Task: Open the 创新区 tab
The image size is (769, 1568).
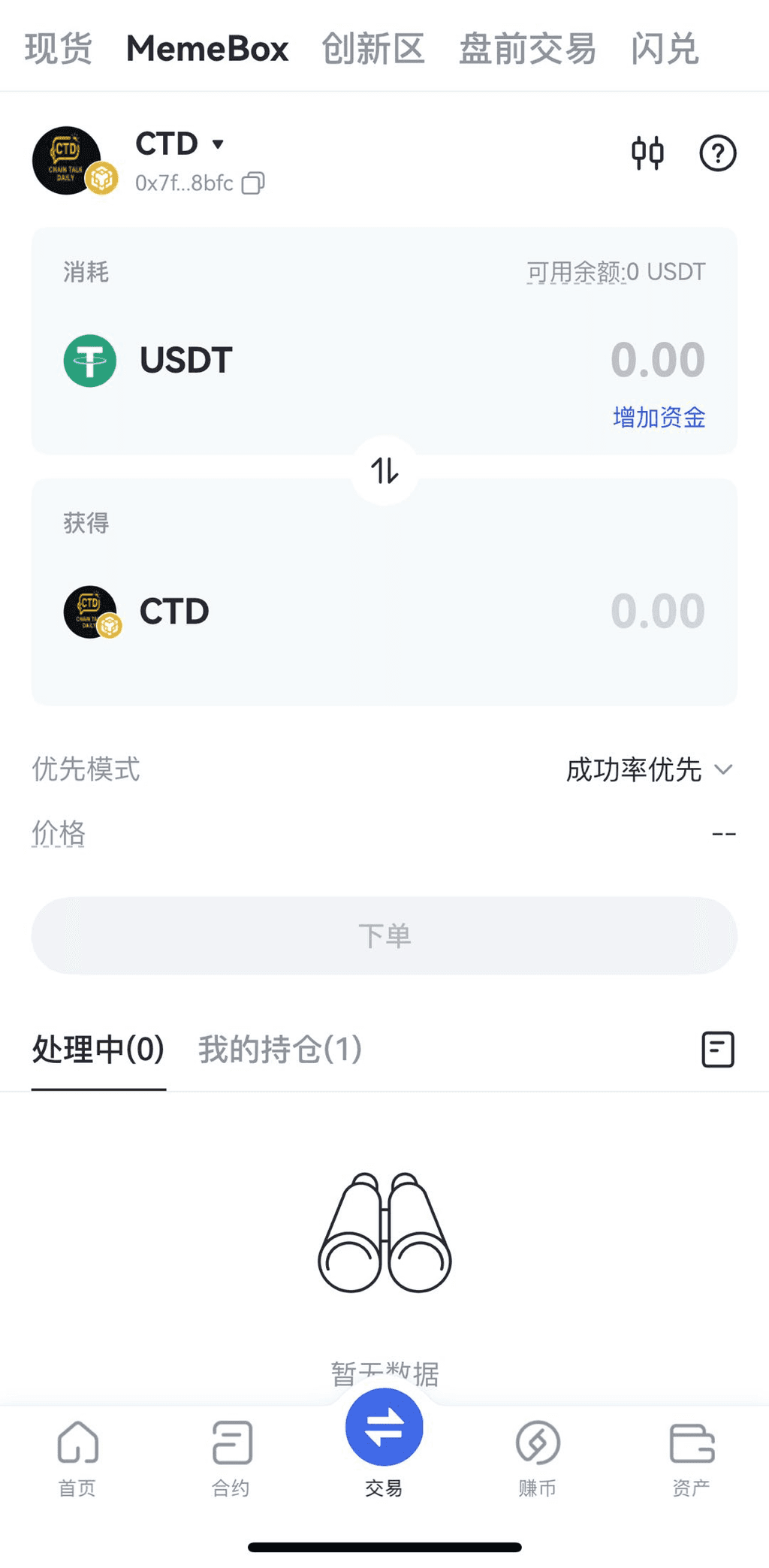Action: (373, 49)
